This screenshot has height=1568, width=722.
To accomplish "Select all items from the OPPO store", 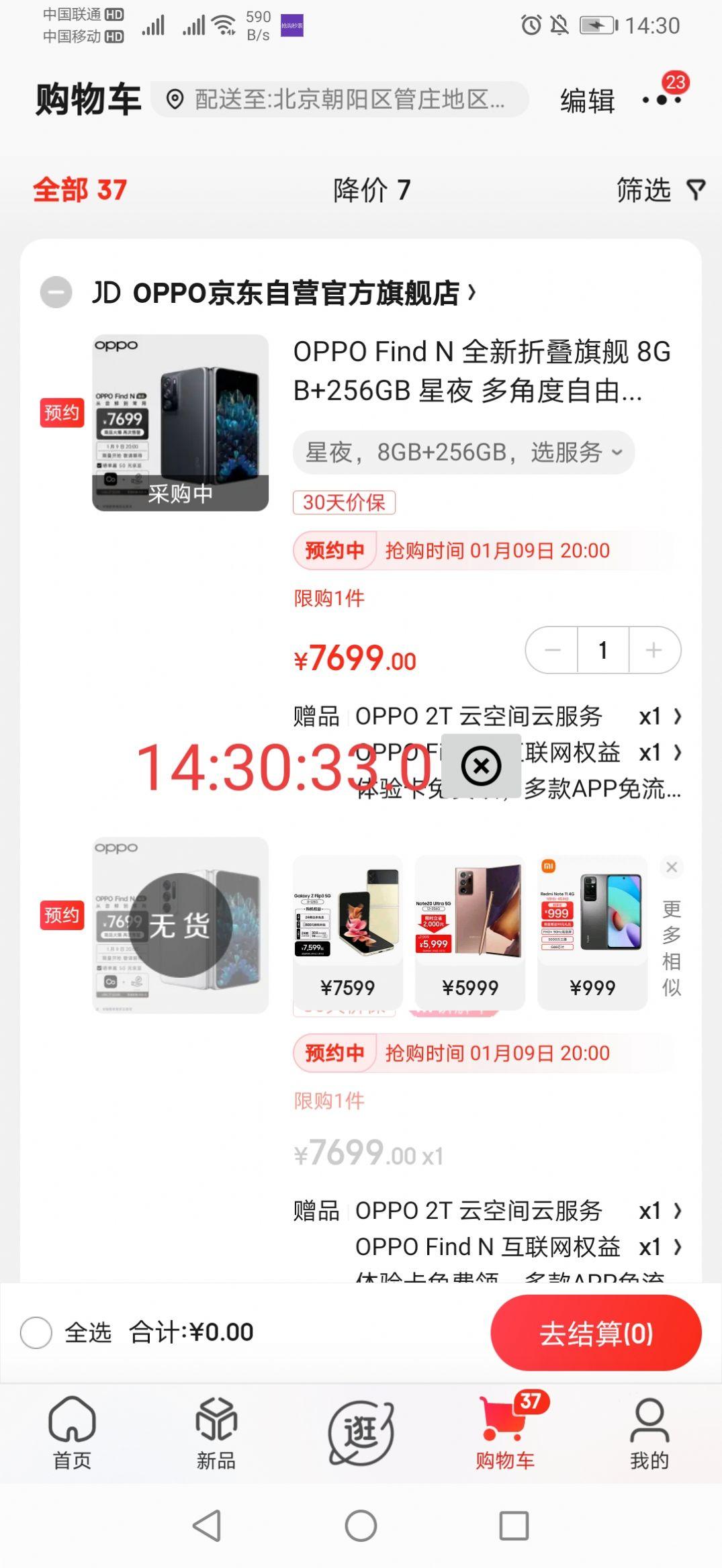I will [56, 293].
